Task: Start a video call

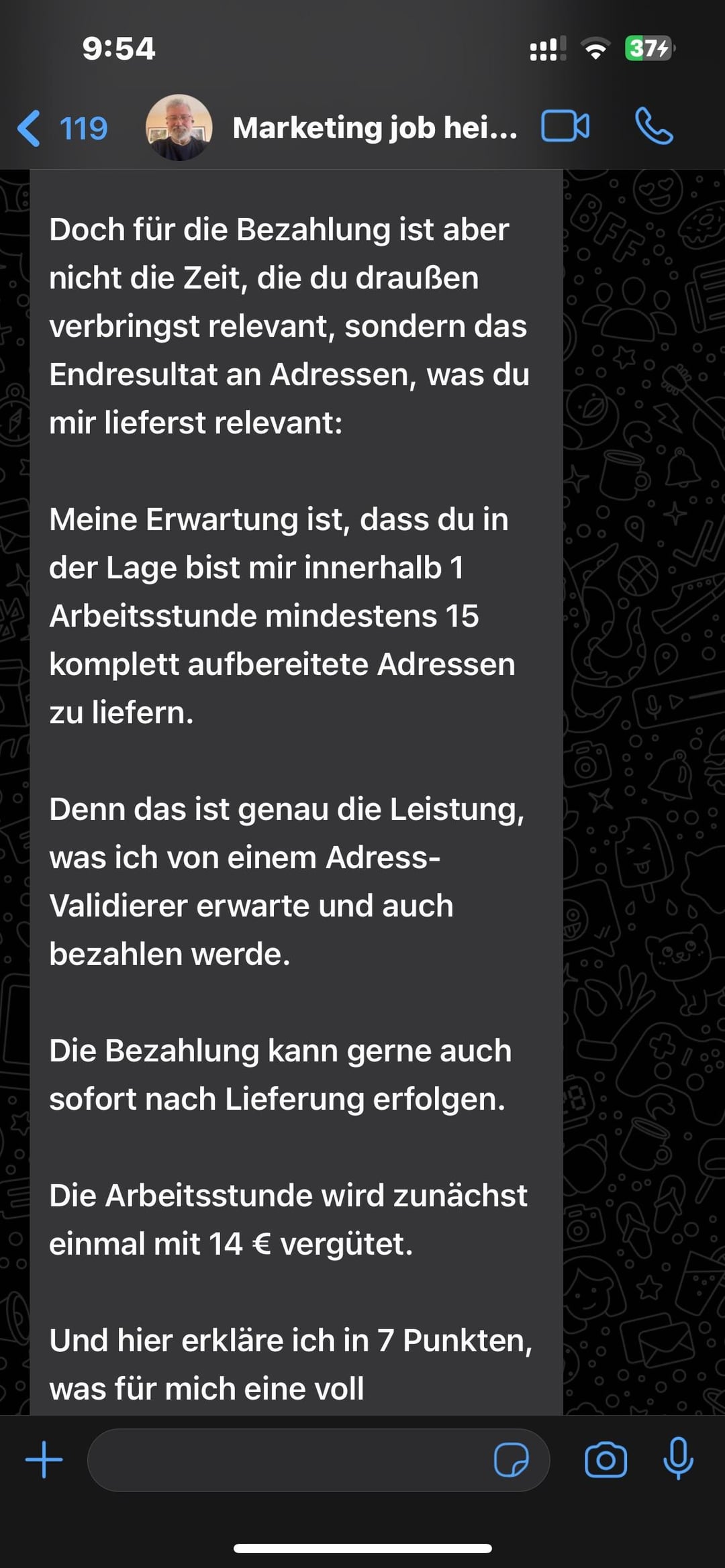Action: (565, 127)
